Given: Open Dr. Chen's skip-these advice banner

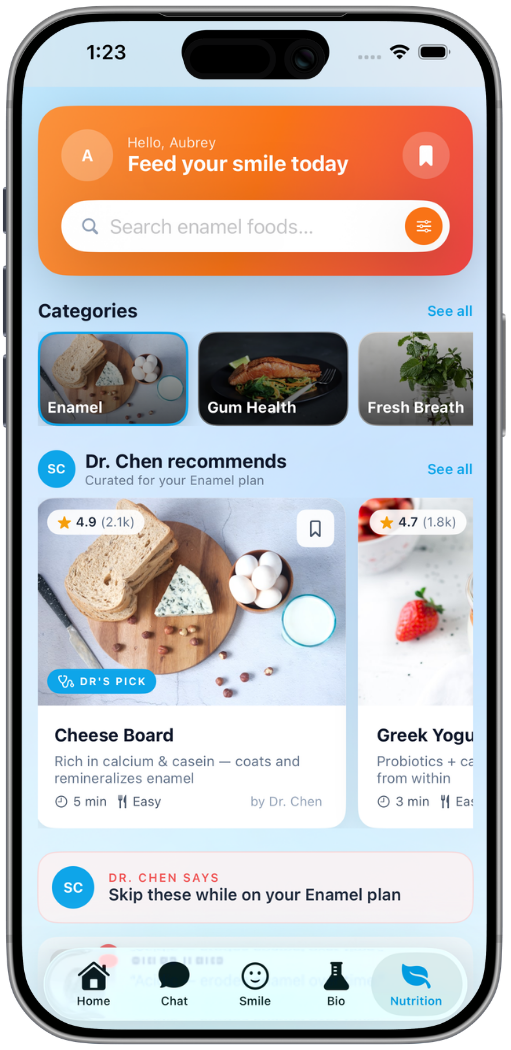Looking at the screenshot, I should (x=255, y=887).
